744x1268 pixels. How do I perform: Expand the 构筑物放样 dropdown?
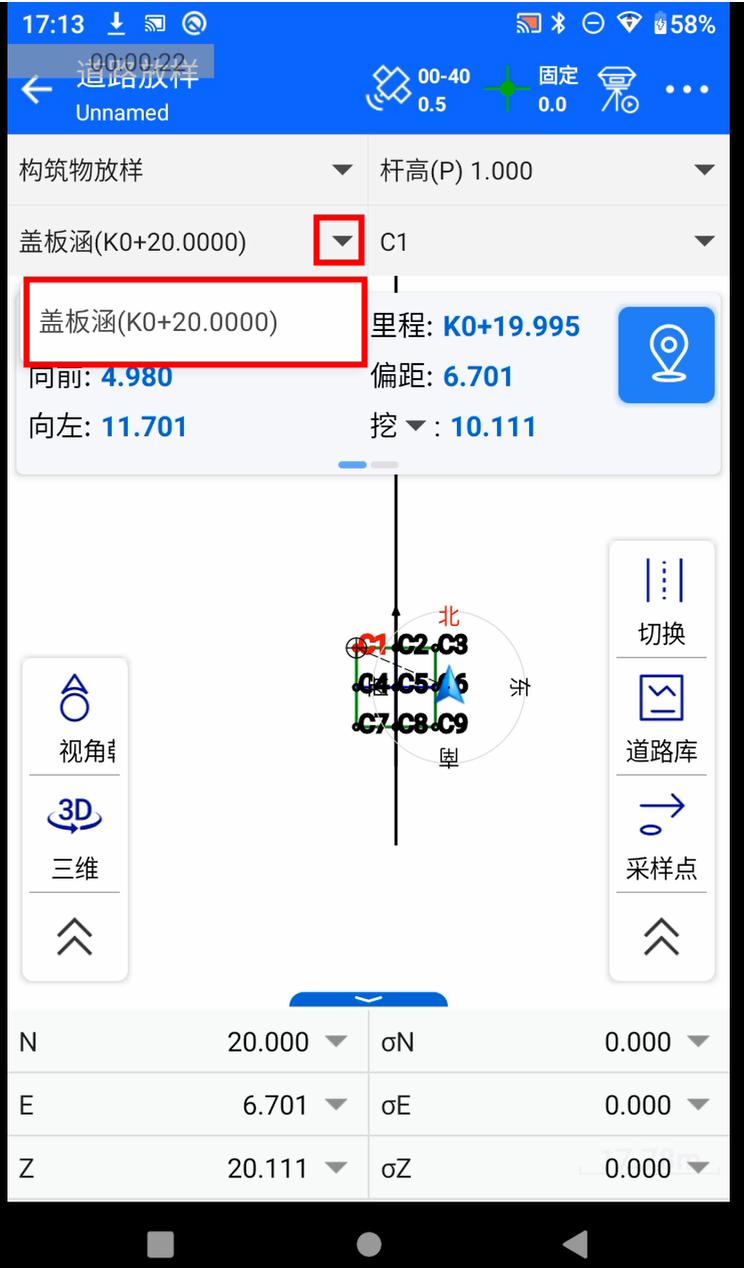(342, 170)
